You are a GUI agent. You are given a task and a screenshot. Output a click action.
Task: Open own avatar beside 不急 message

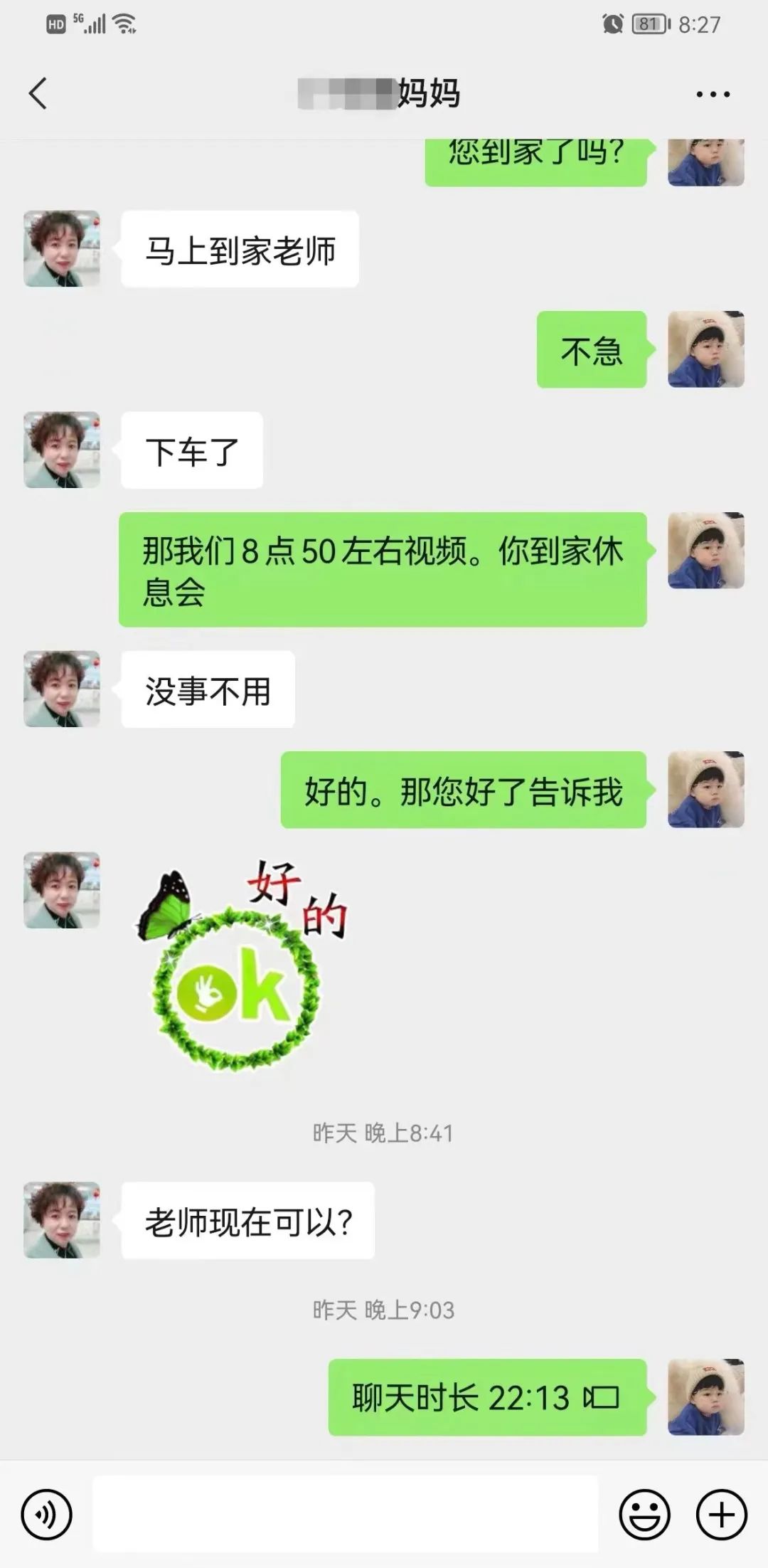[705, 349]
